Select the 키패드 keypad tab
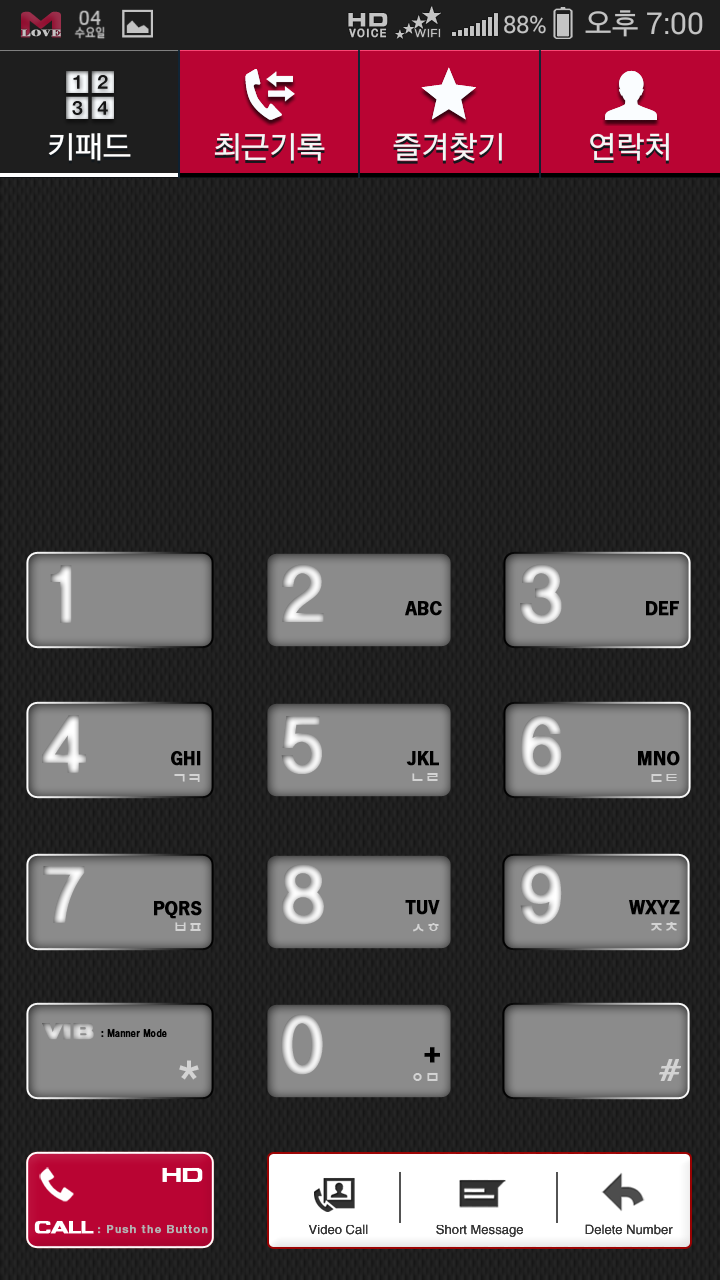Image resolution: width=720 pixels, height=1280 pixels. pyautogui.click(x=89, y=112)
